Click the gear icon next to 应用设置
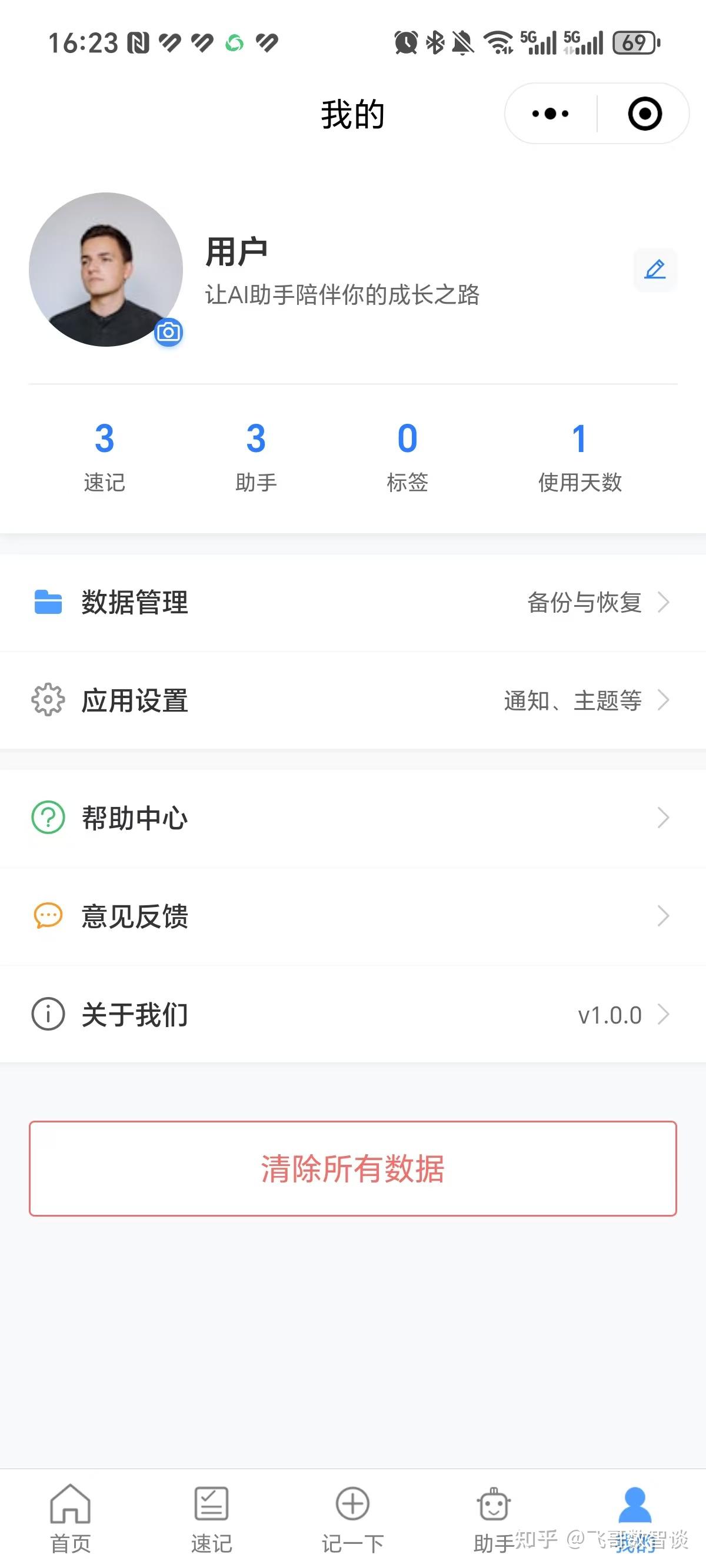This screenshot has width=706, height=1568. [47, 700]
